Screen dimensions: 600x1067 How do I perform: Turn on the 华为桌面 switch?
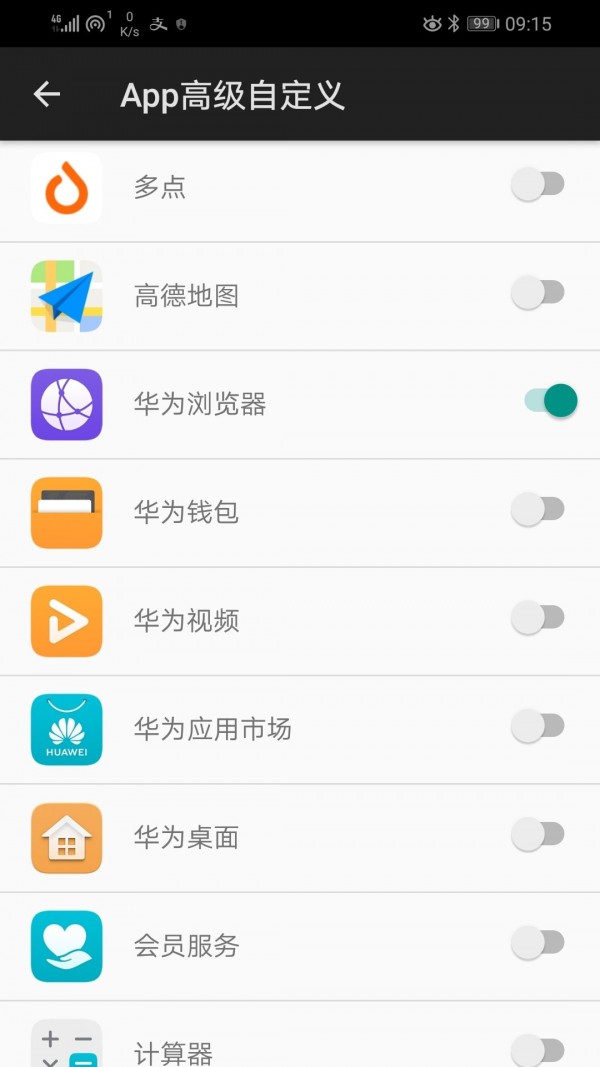[x=538, y=835]
